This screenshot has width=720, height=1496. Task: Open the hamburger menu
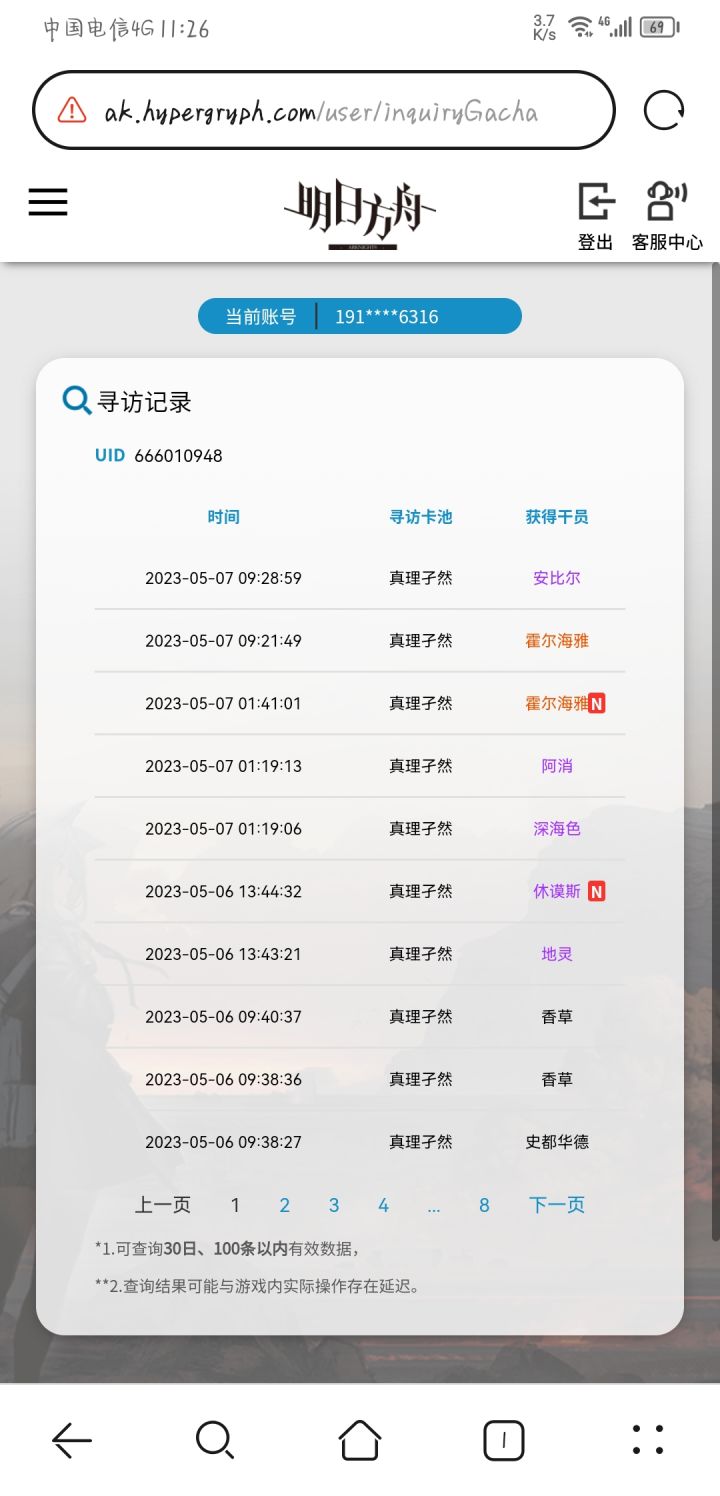pos(48,202)
